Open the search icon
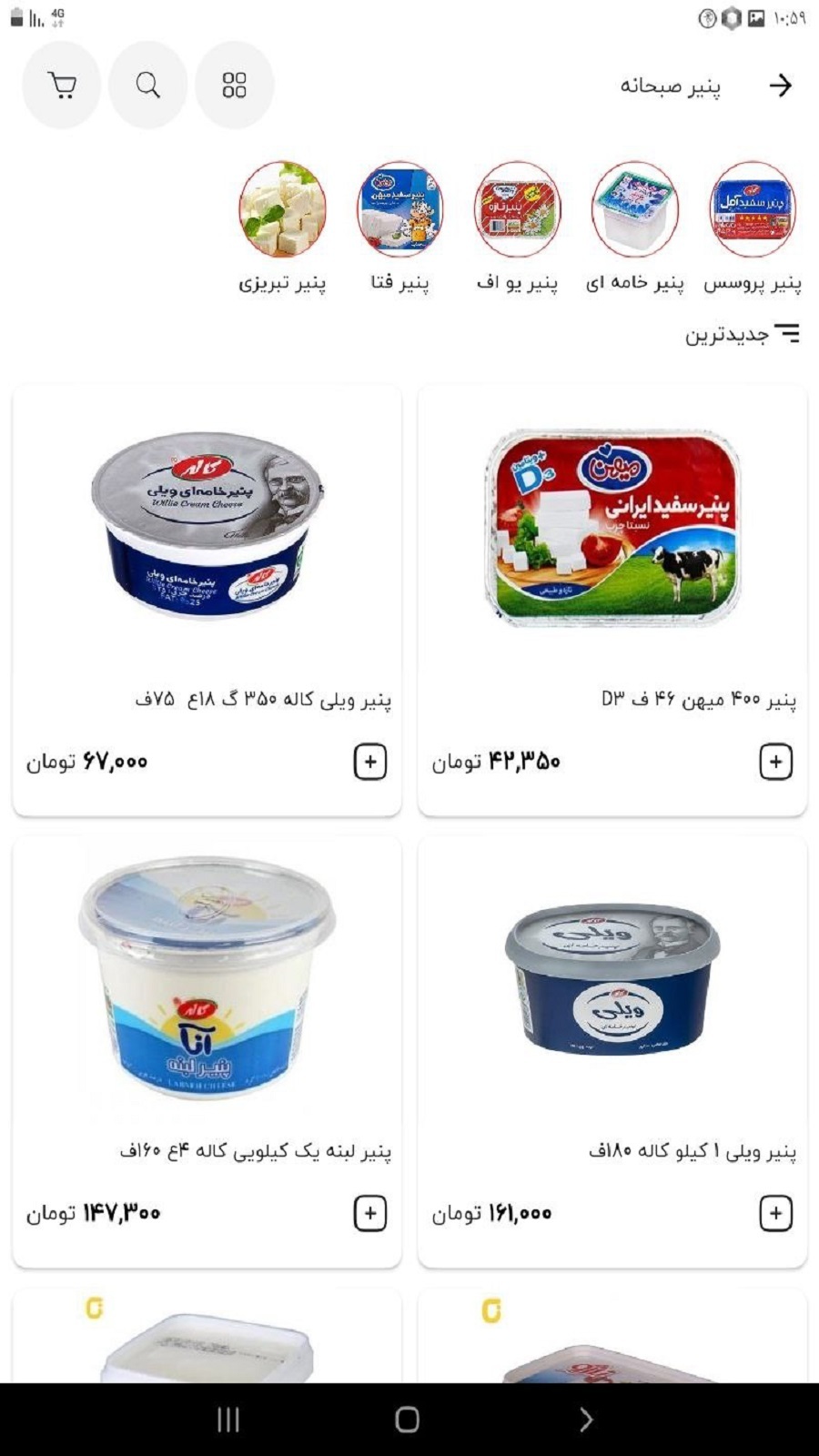 (x=147, y=86)
